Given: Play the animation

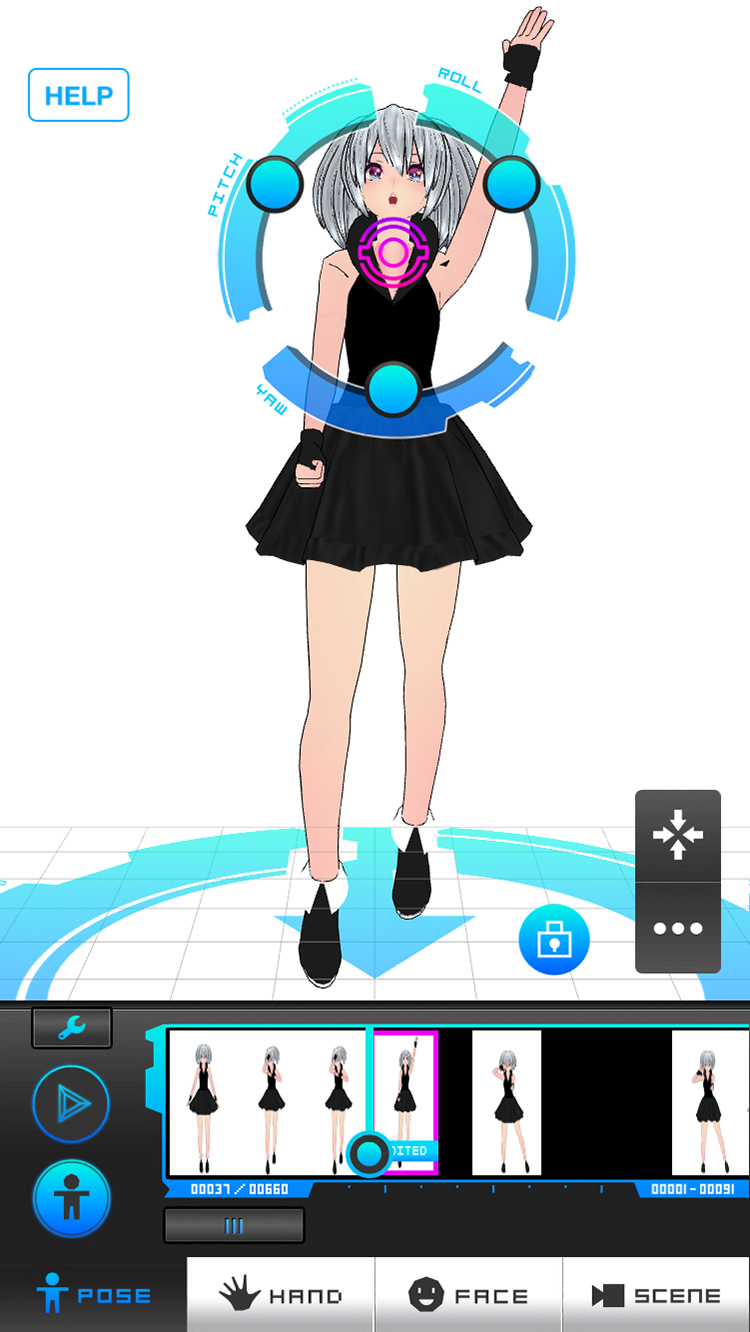Looking at the screenshot, I should point(71,1104).
